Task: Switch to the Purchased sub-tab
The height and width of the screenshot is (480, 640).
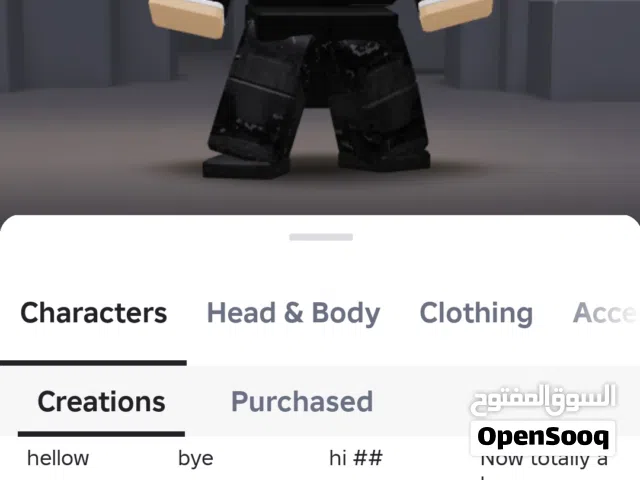Action: pos(302,401)
